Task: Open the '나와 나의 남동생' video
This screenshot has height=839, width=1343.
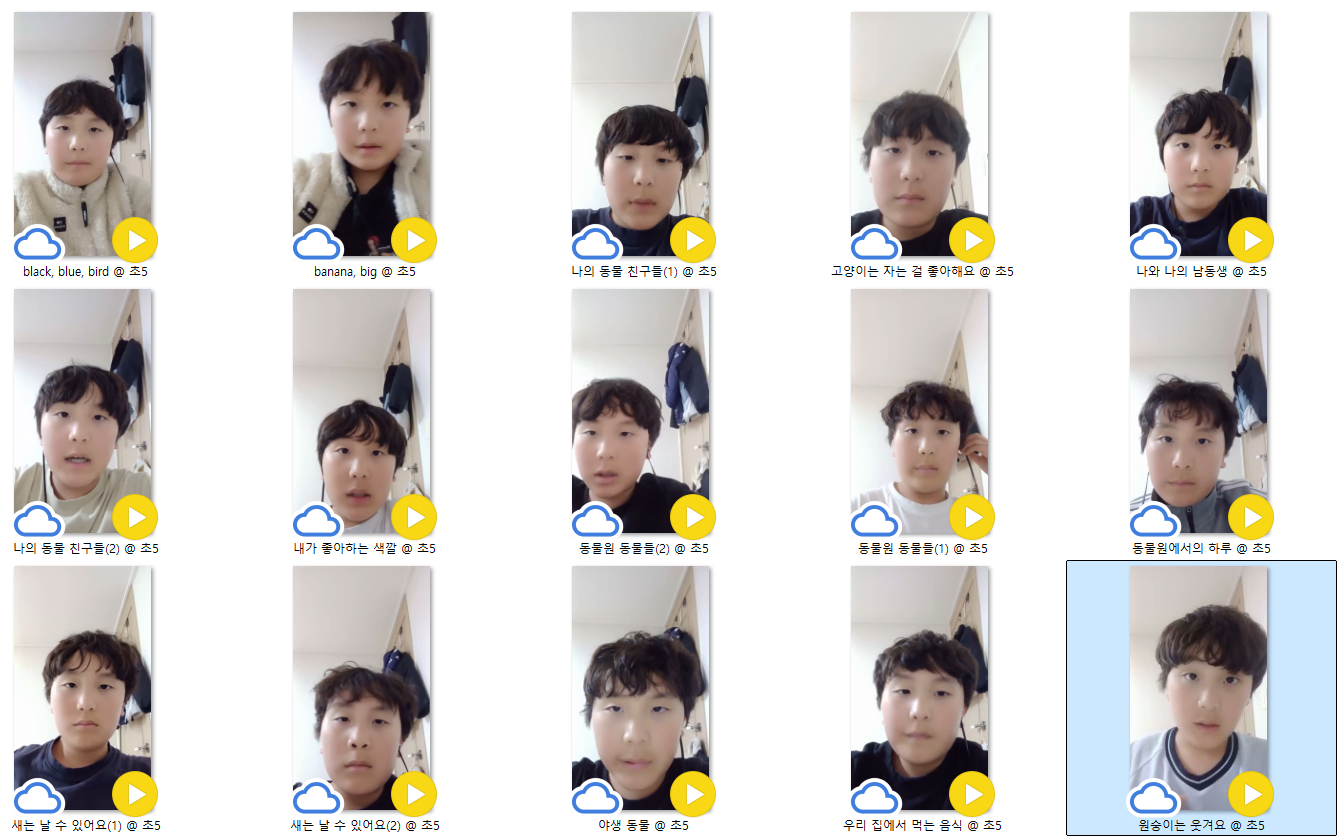Action: (x=1199, y=135)
